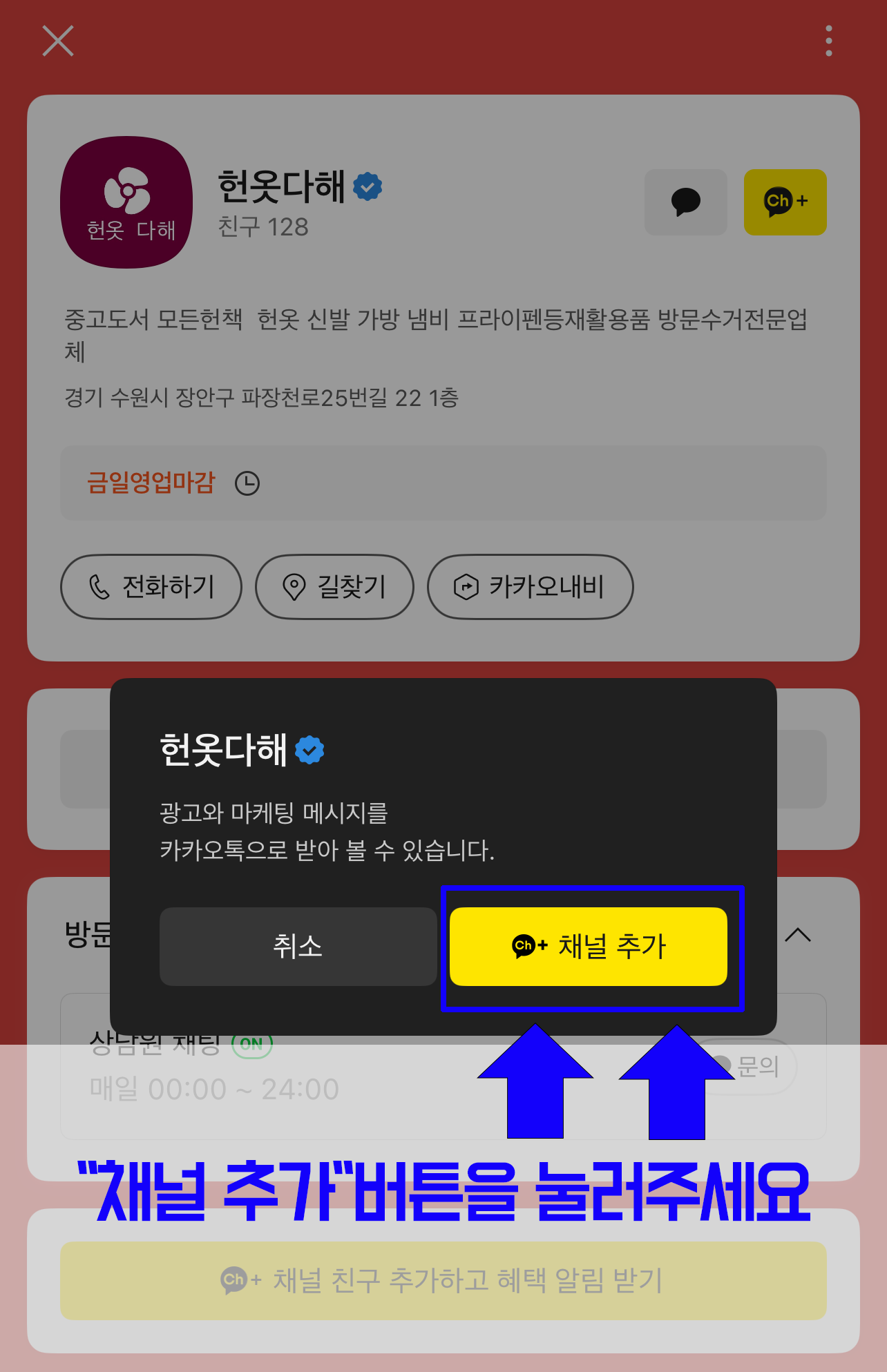This screenshot has height=1372, width=887.
Task: Cancel the channel add dialog with 취소
Action: tap(298, 946)
